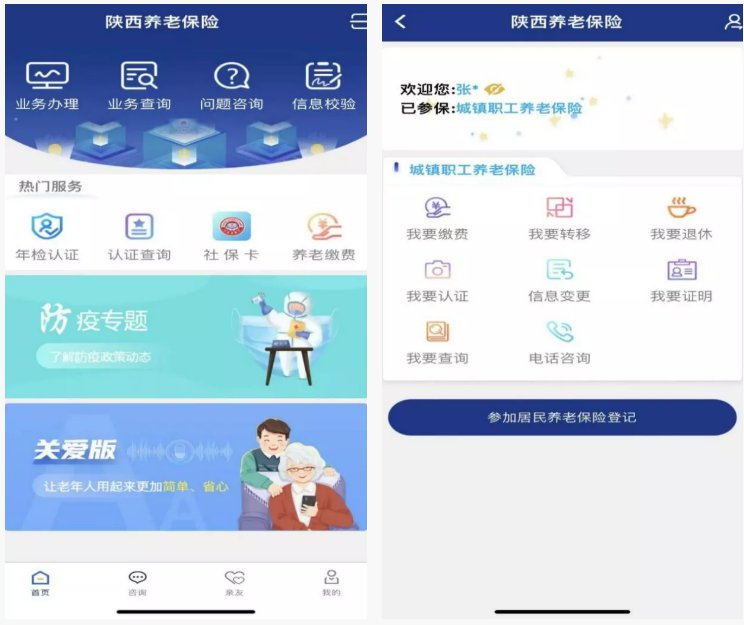Image resolution: width=744 pixels, height=625 pixels.
Task: Switch to the 咨询 tab
Action: pyautogui.click(x=137, y=583)
